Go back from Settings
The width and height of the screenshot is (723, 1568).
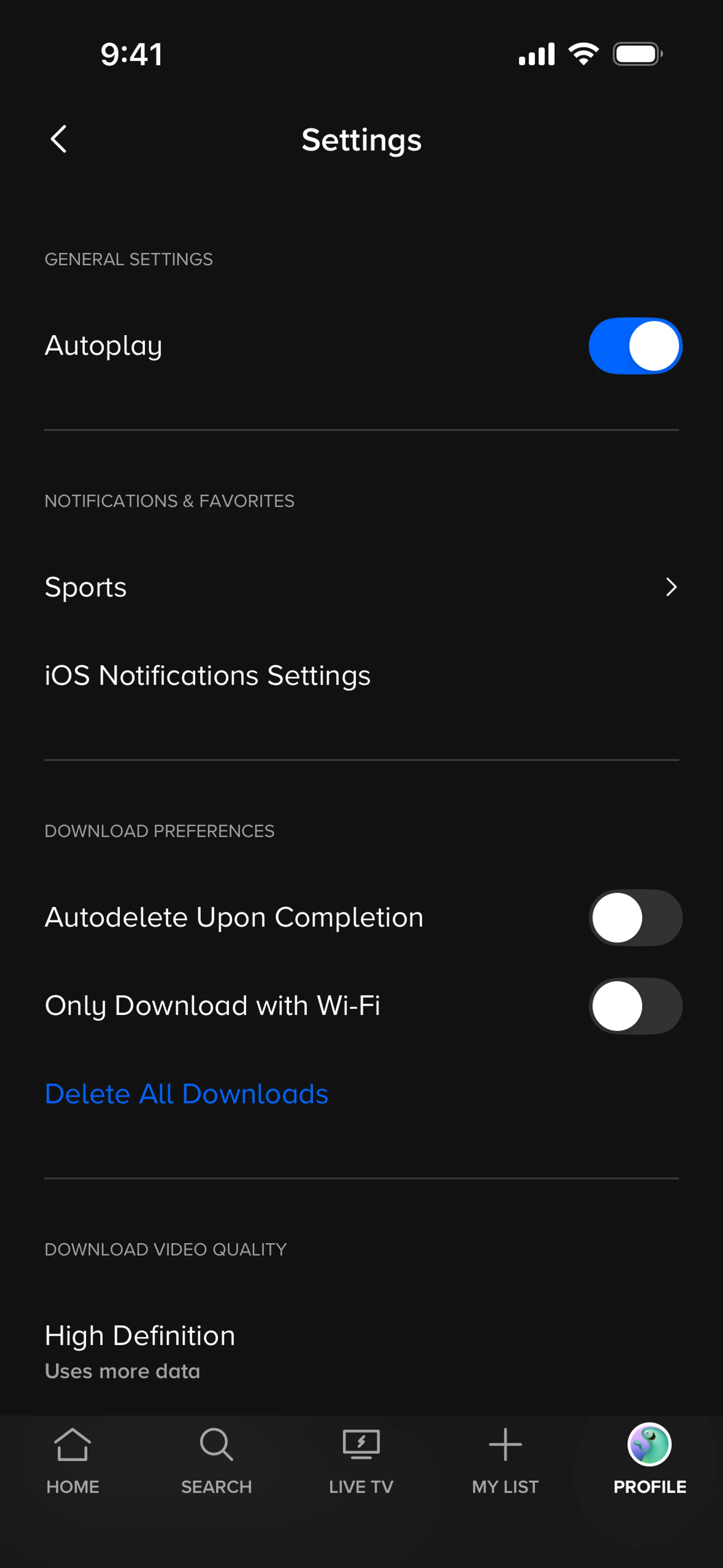[x=58, y=139]
